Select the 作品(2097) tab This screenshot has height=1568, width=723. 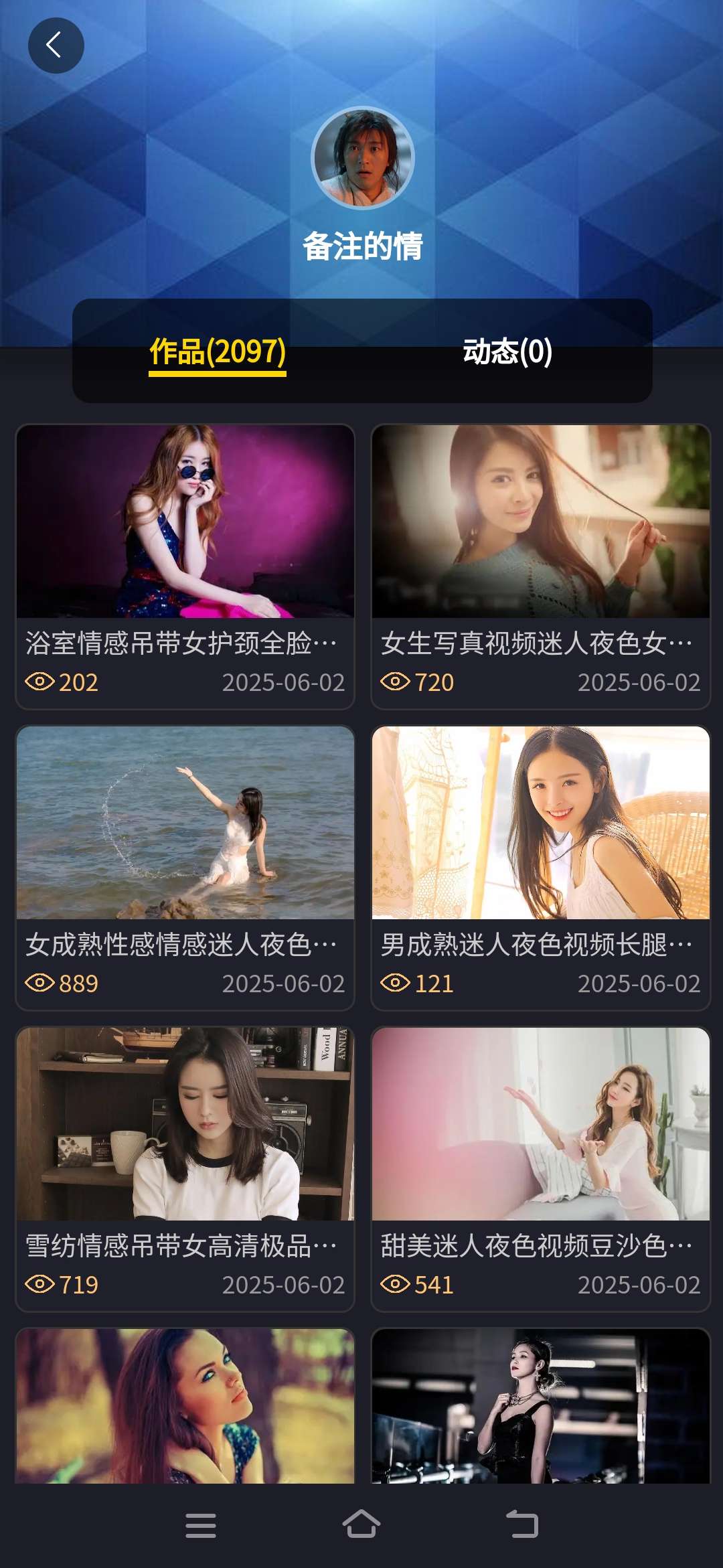click(218, 351)
